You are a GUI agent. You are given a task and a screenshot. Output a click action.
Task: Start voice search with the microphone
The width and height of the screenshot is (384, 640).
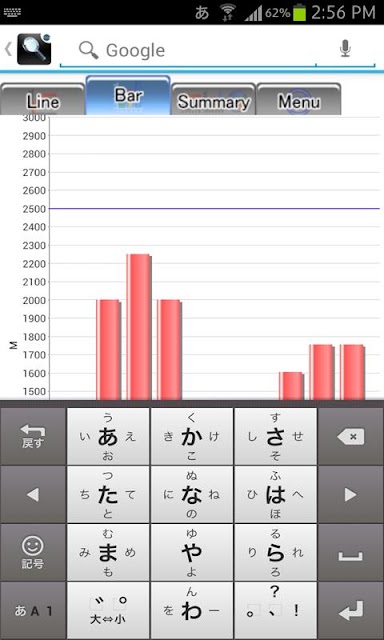click(345, 50)
